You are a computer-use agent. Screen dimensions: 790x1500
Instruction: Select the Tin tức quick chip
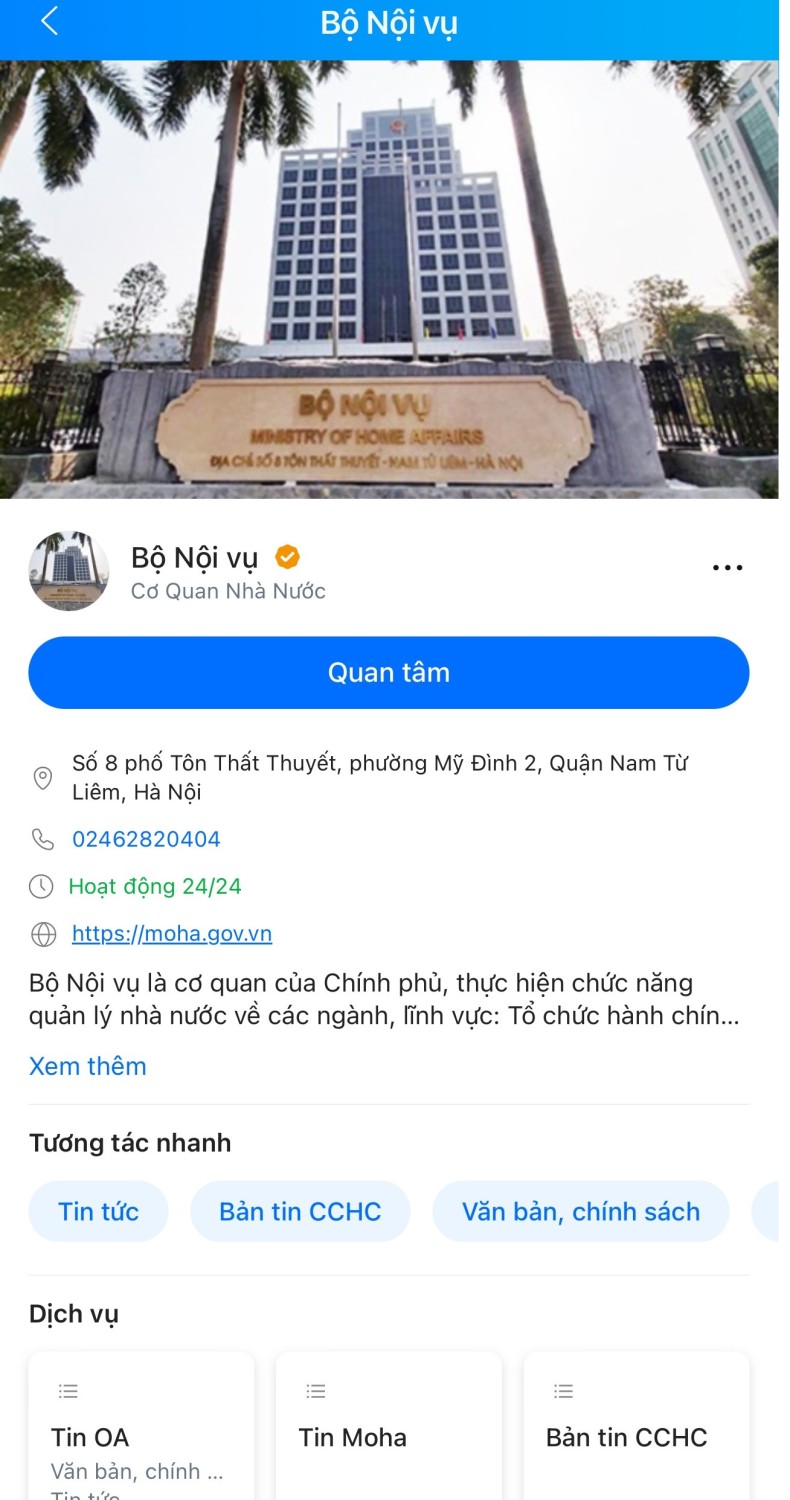click(98, 1212)
